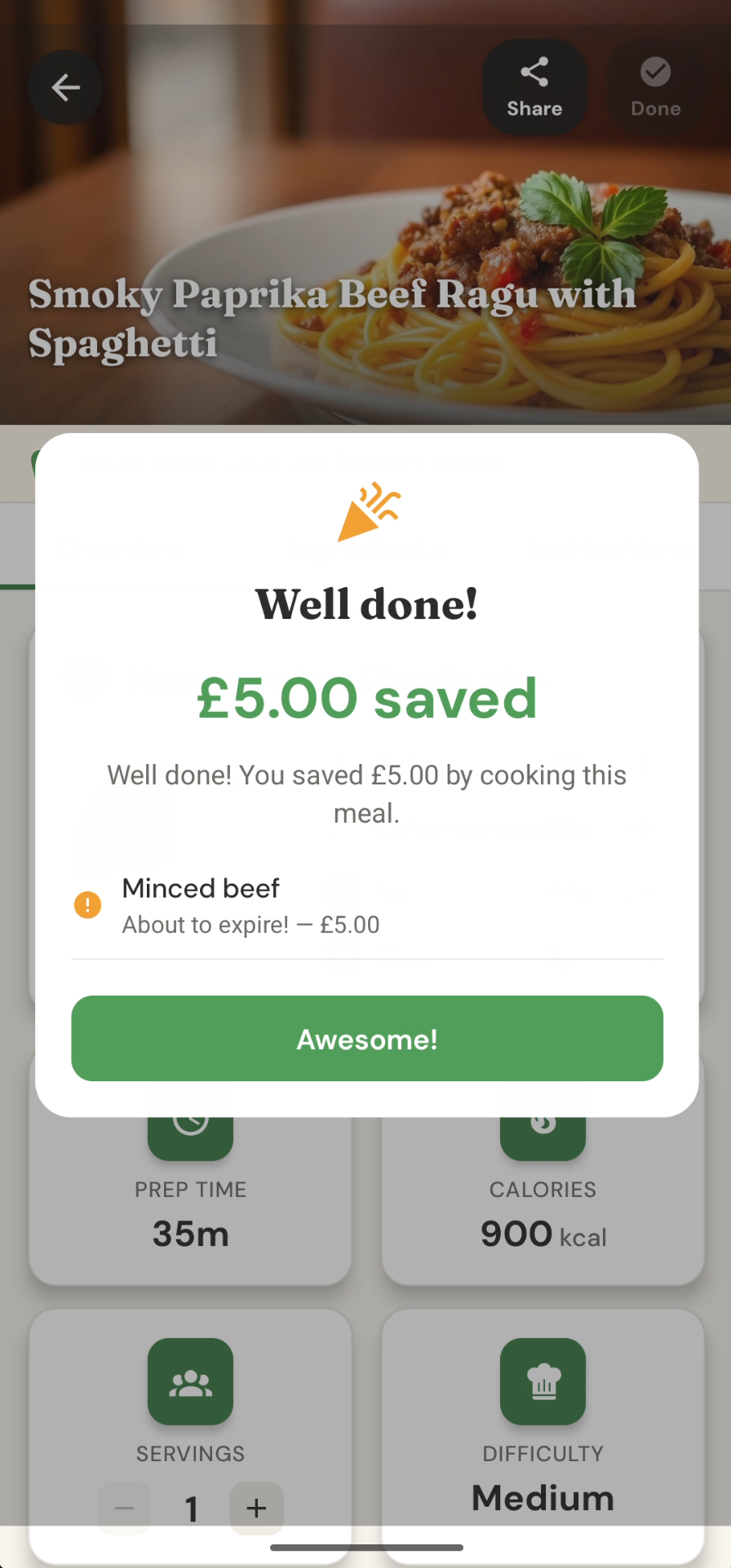
Task: Tap the Done checkmark icon
Action: [x=655, y=72]
